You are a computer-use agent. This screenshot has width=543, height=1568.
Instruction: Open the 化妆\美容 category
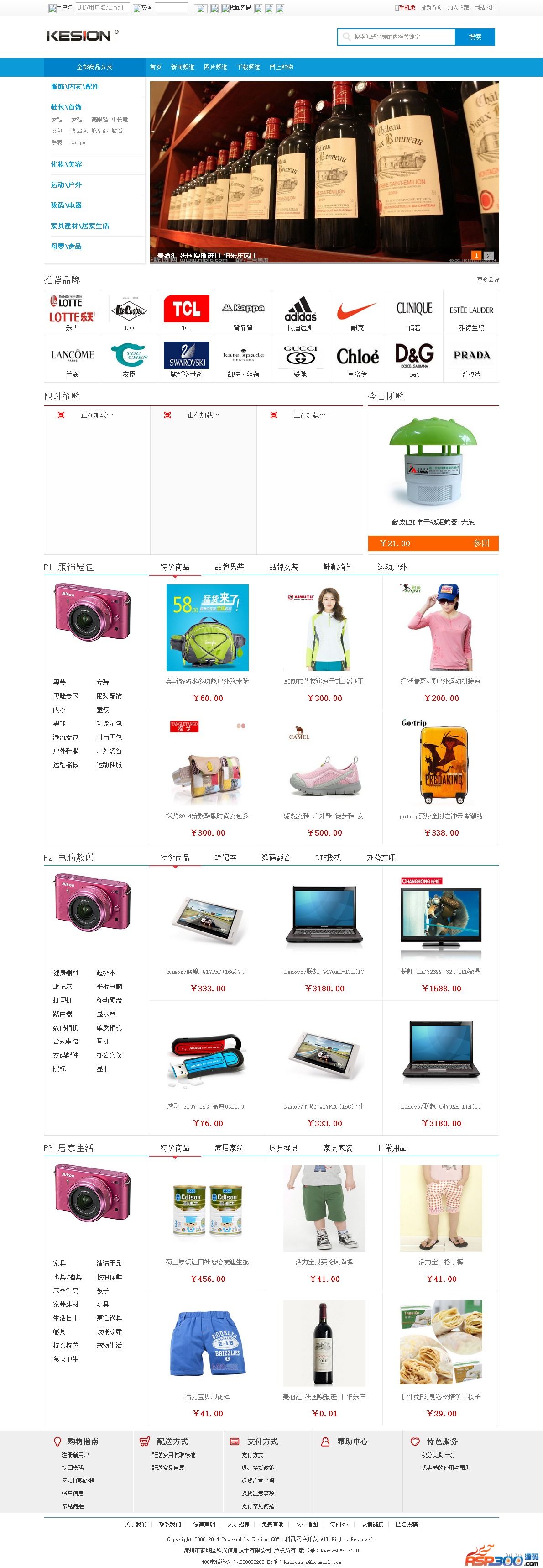coord(66,164)
